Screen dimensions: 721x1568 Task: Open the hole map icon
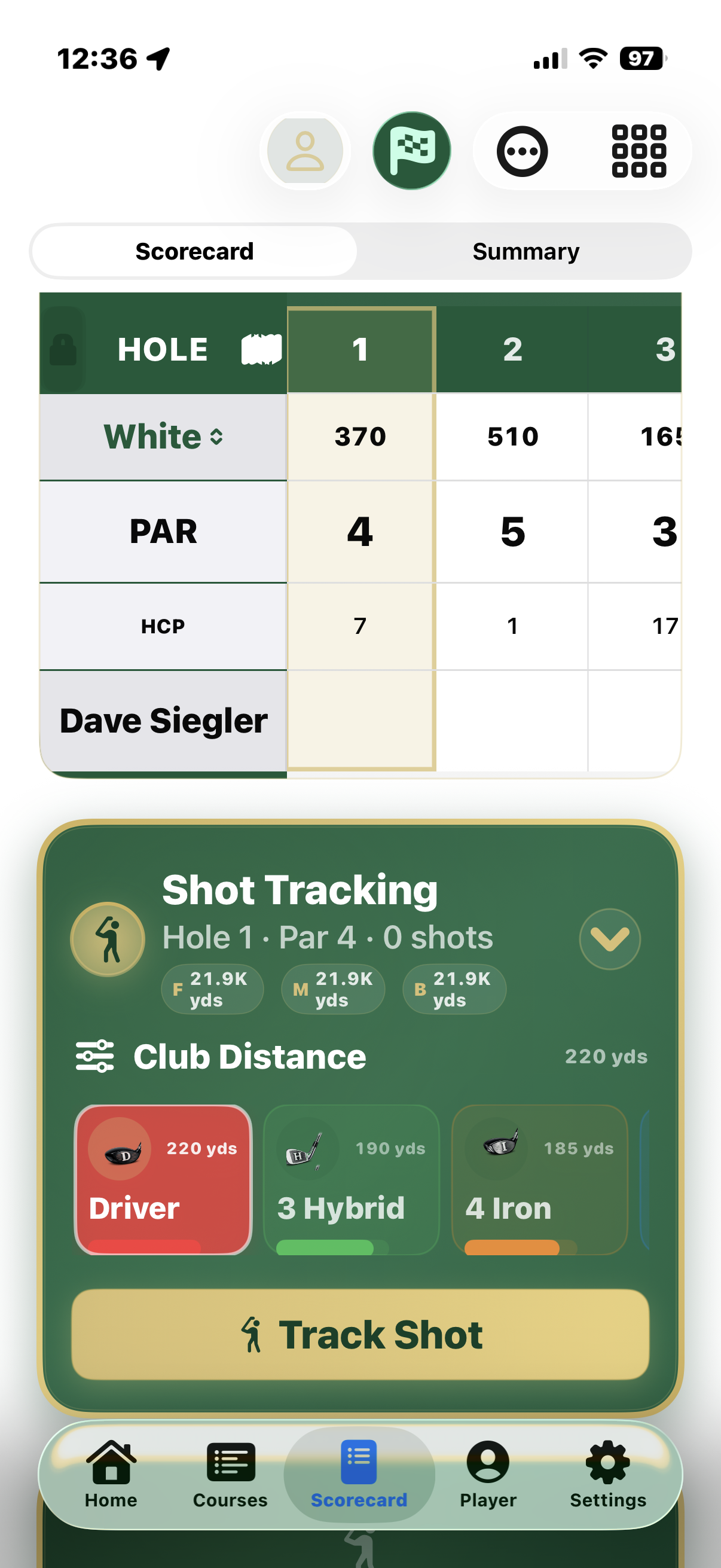(261, 350)
